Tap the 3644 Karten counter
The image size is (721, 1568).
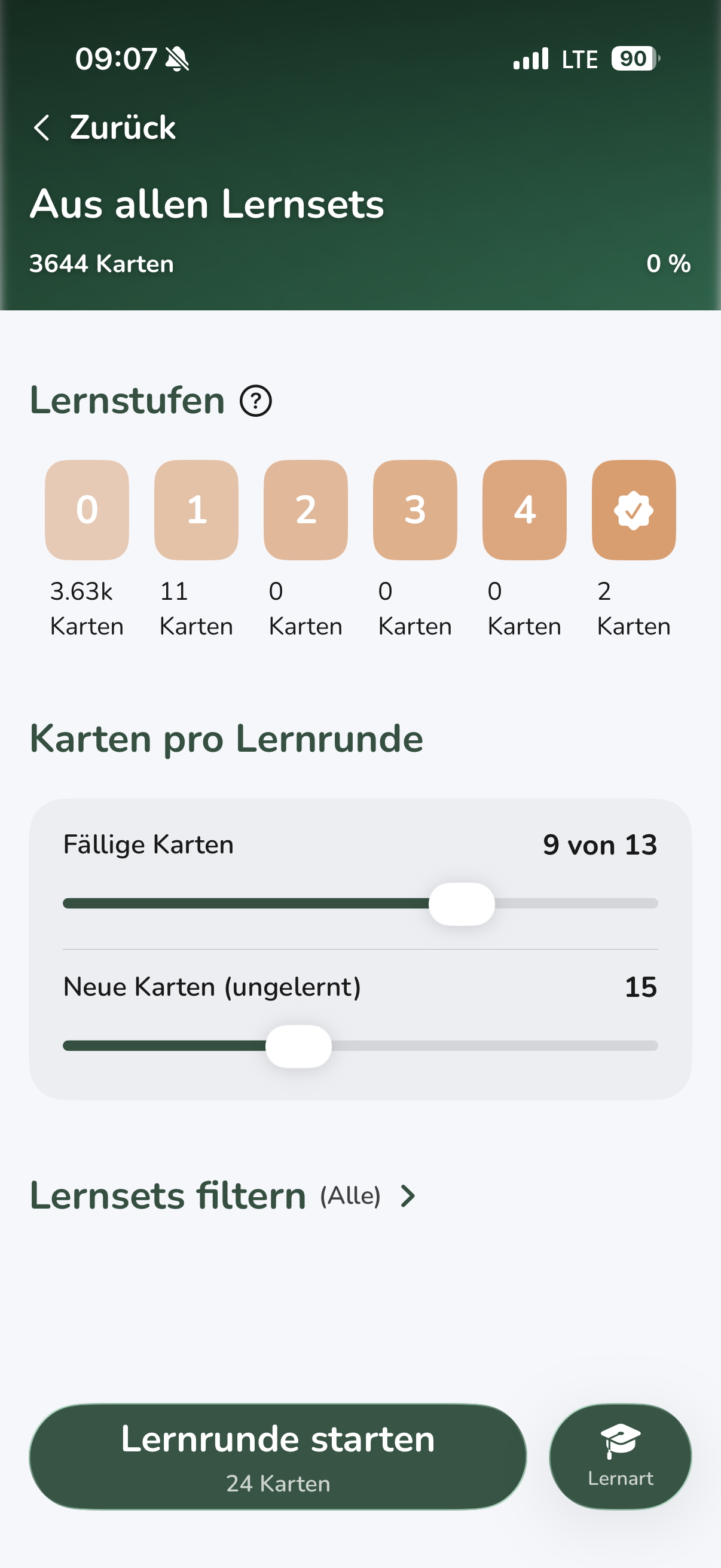pyautogui.click(x=102, y=264)
